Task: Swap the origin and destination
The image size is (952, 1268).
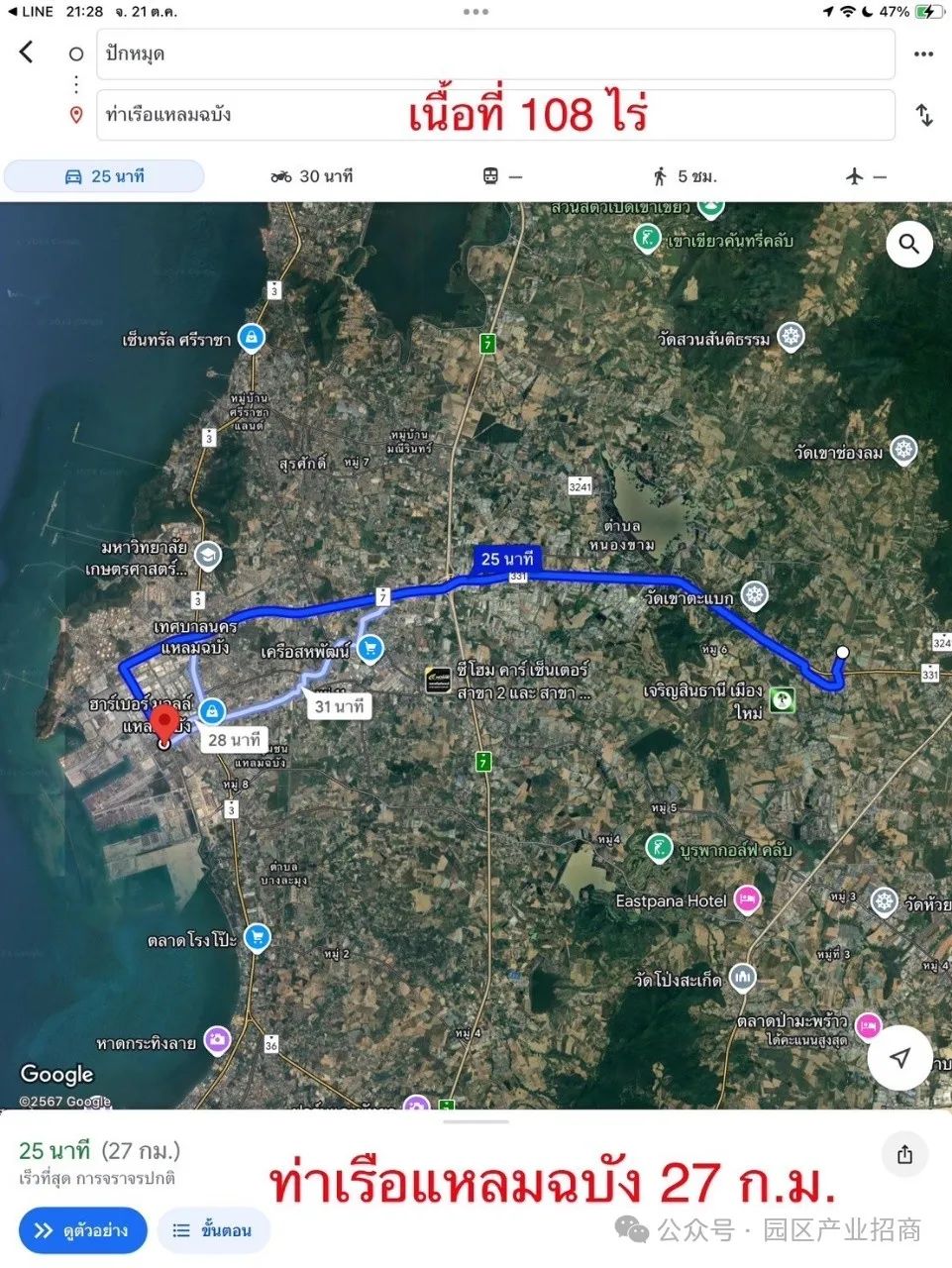Action: pos(923,115)
